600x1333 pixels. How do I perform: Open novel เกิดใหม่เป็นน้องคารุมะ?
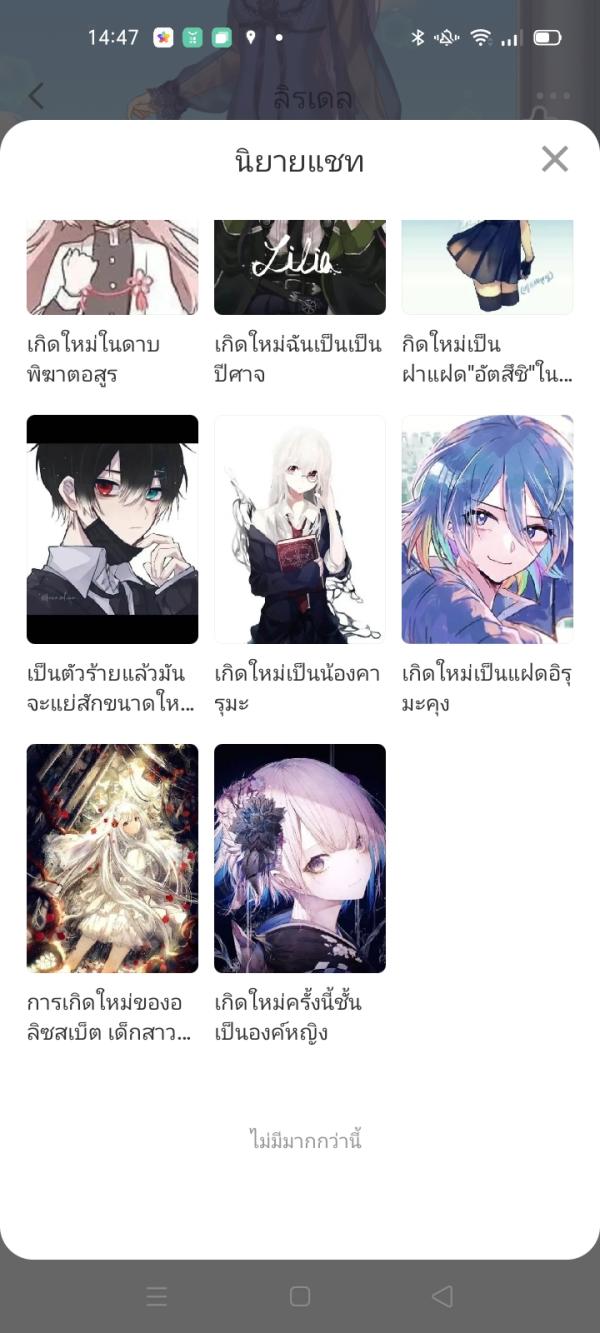pyautogui.click(x=299, y=529)
